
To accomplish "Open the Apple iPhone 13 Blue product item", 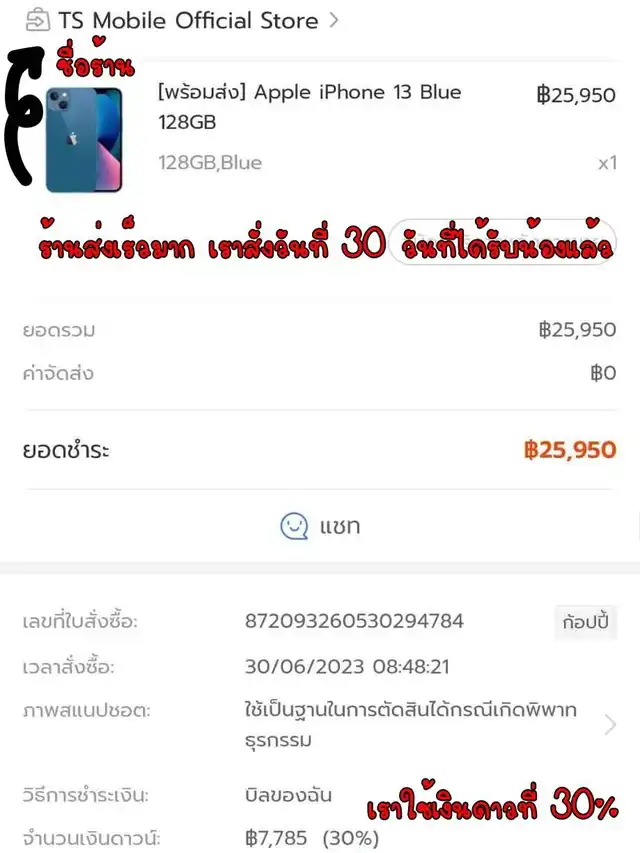I will (310, 107).
